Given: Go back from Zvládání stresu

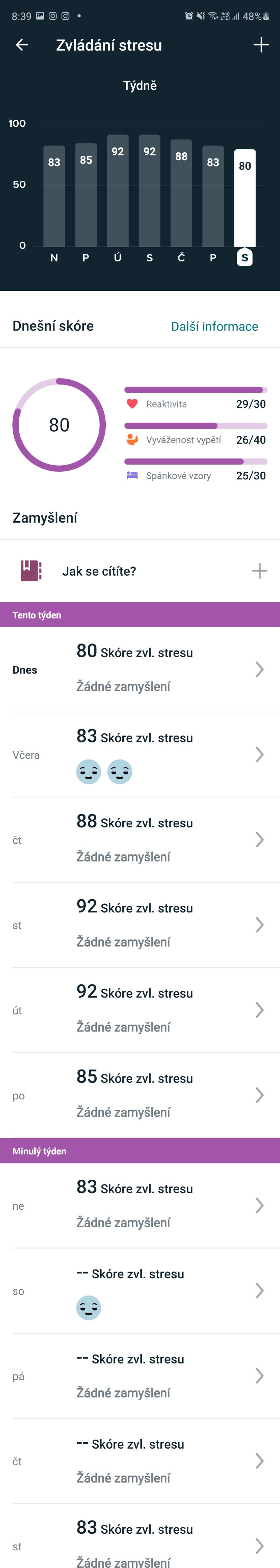Looking at the screenshot, I should tap(22, 45).
